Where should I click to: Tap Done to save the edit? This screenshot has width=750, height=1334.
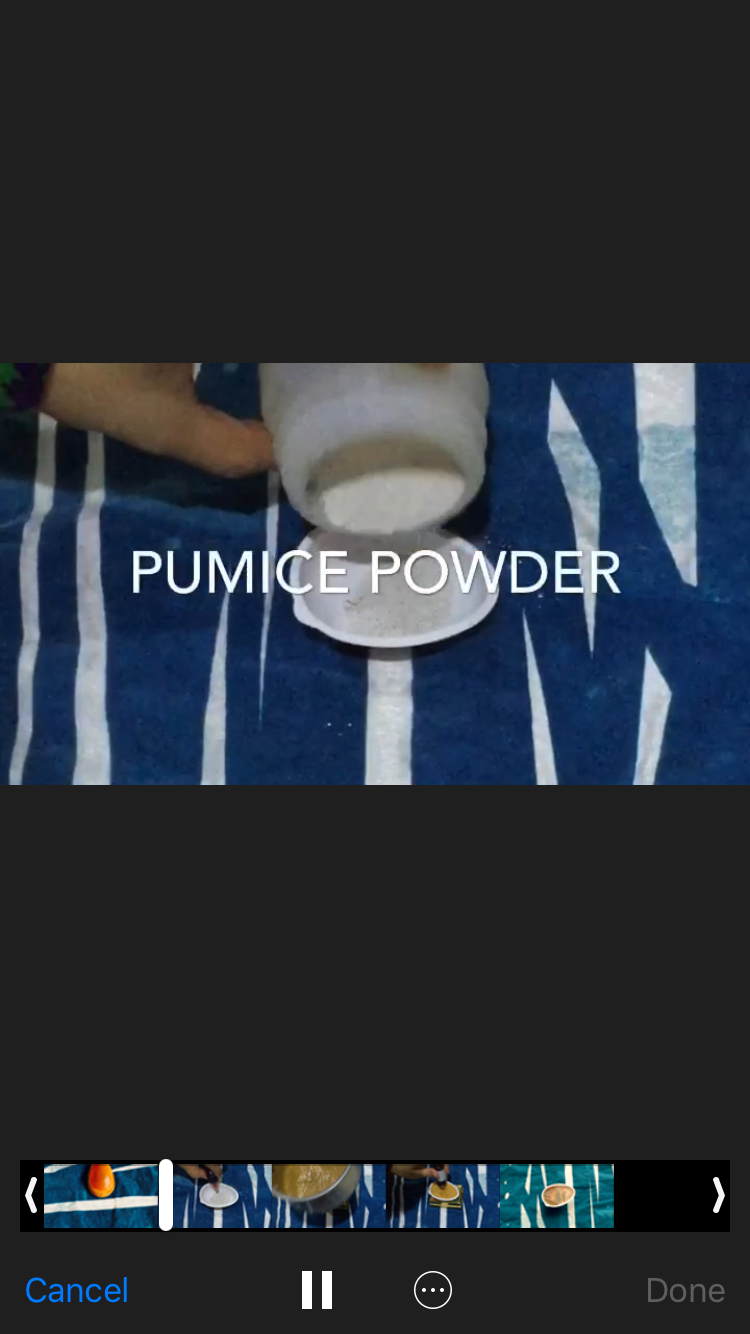coord(685,1290)
